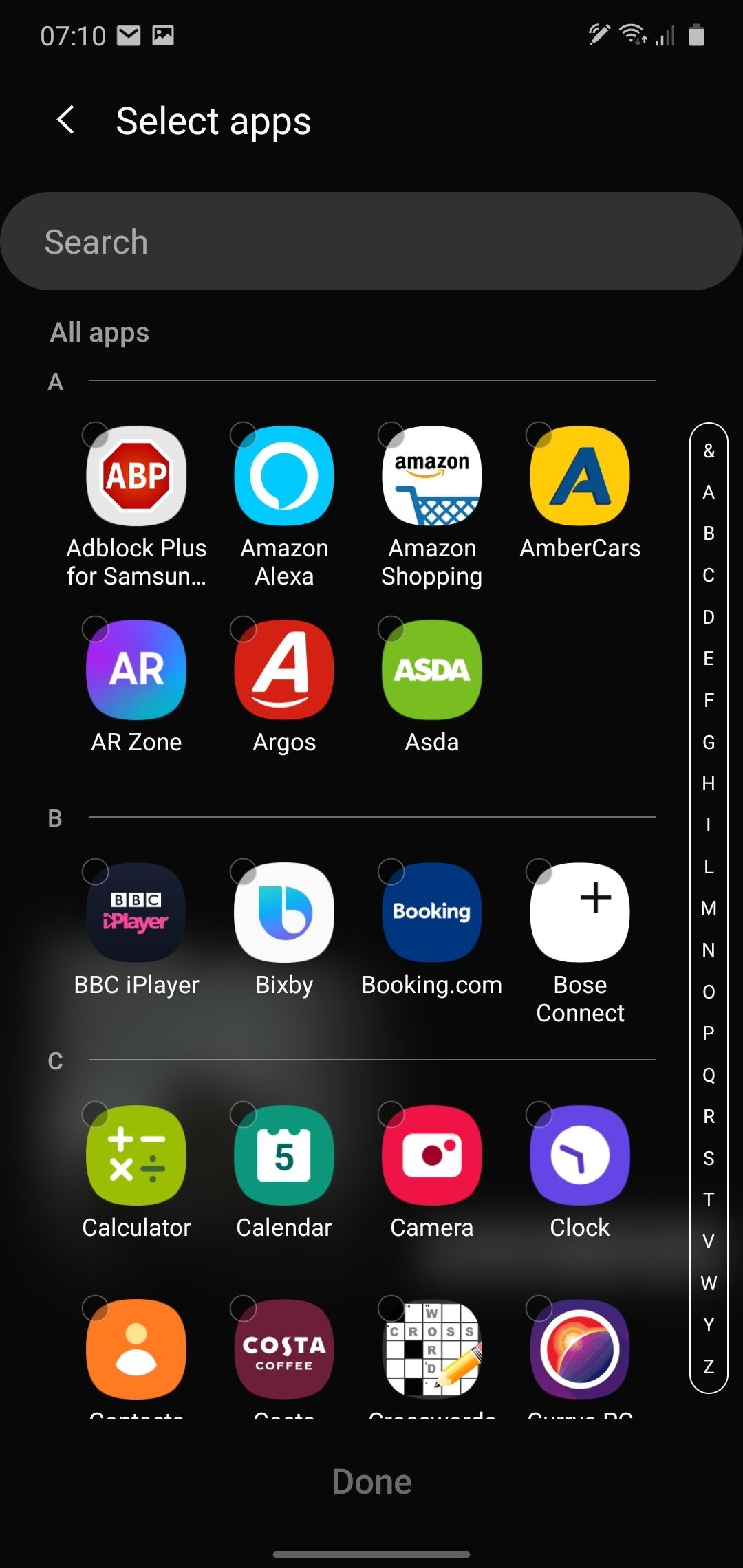
Task: Tap the Search field
Action: tap(371, 241)
